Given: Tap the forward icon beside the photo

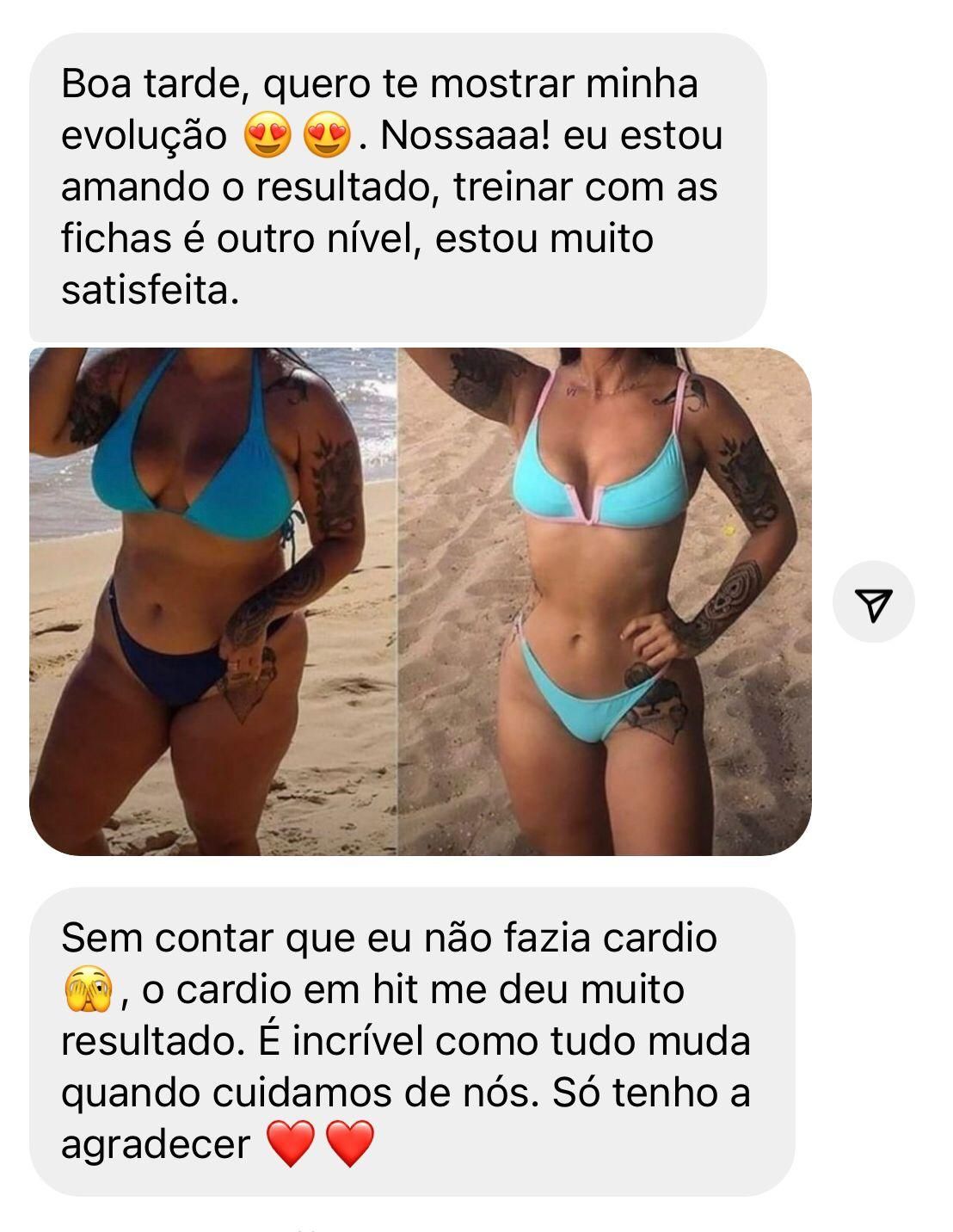Looking at the screenshot, I should point(873,602).
